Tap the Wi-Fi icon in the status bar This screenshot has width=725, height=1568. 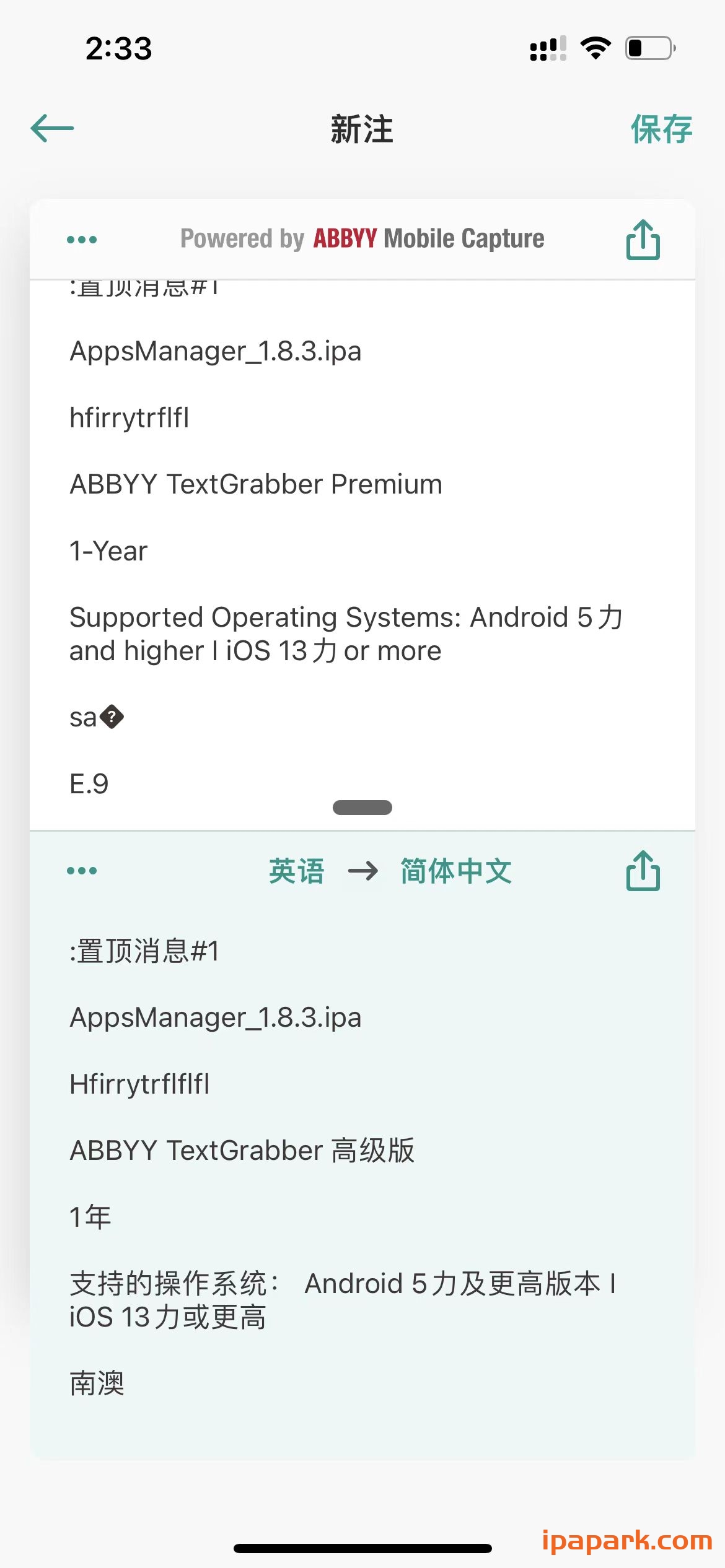click(x=595, y=48)
